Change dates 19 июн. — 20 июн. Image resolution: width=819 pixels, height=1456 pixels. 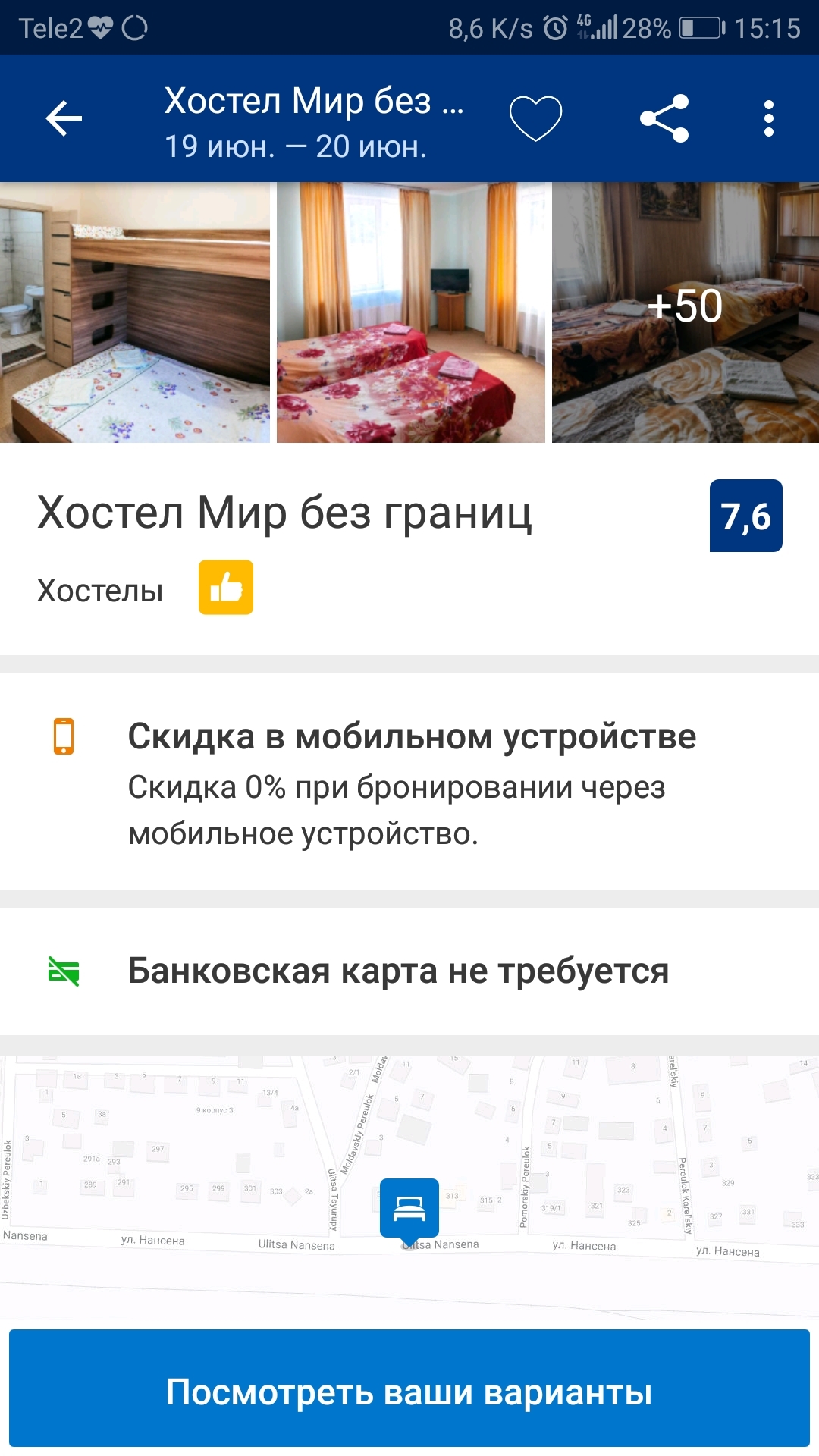point(296,146)
